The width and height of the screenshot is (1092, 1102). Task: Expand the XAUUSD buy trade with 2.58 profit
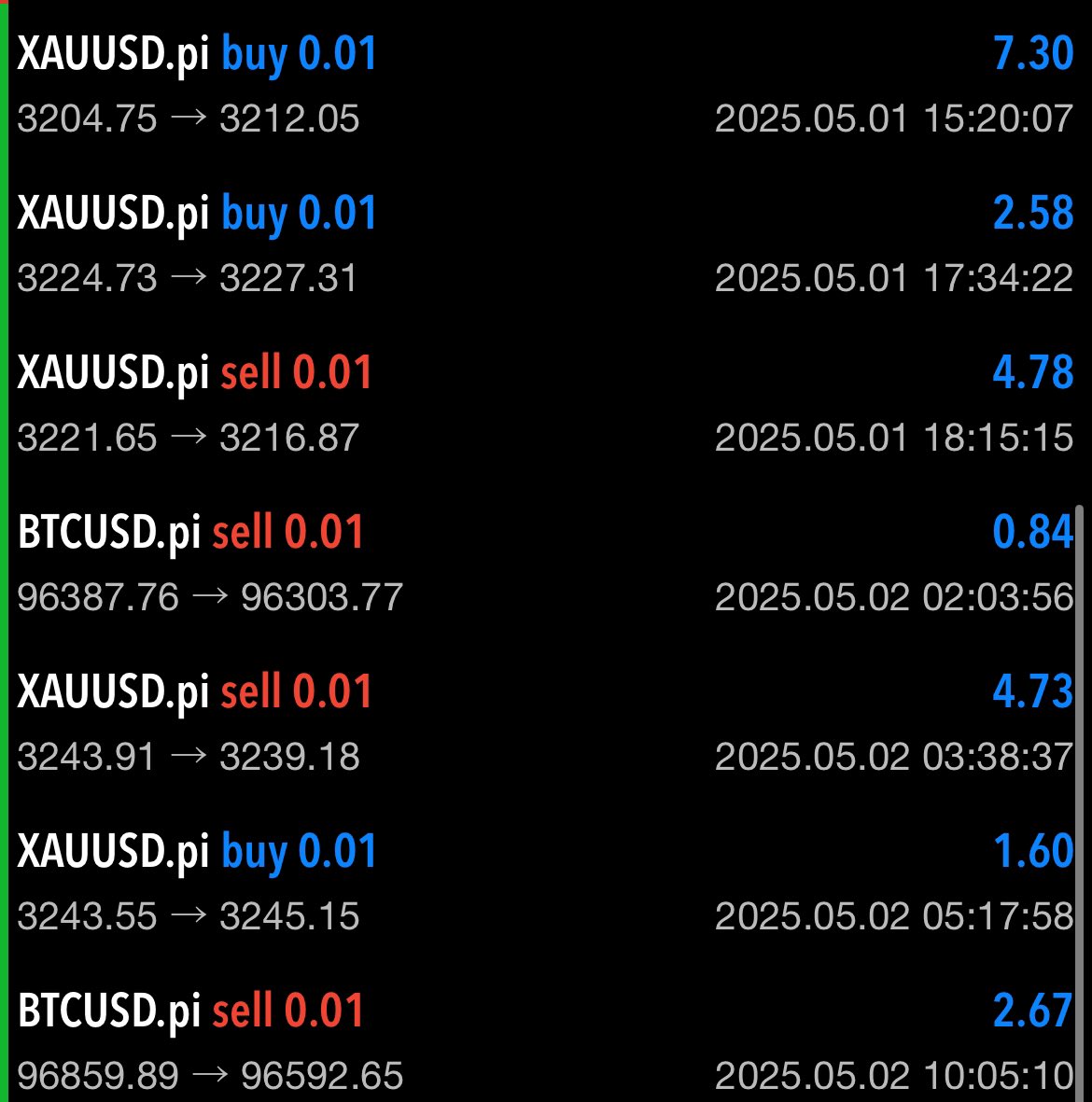[x=546, y=244]
